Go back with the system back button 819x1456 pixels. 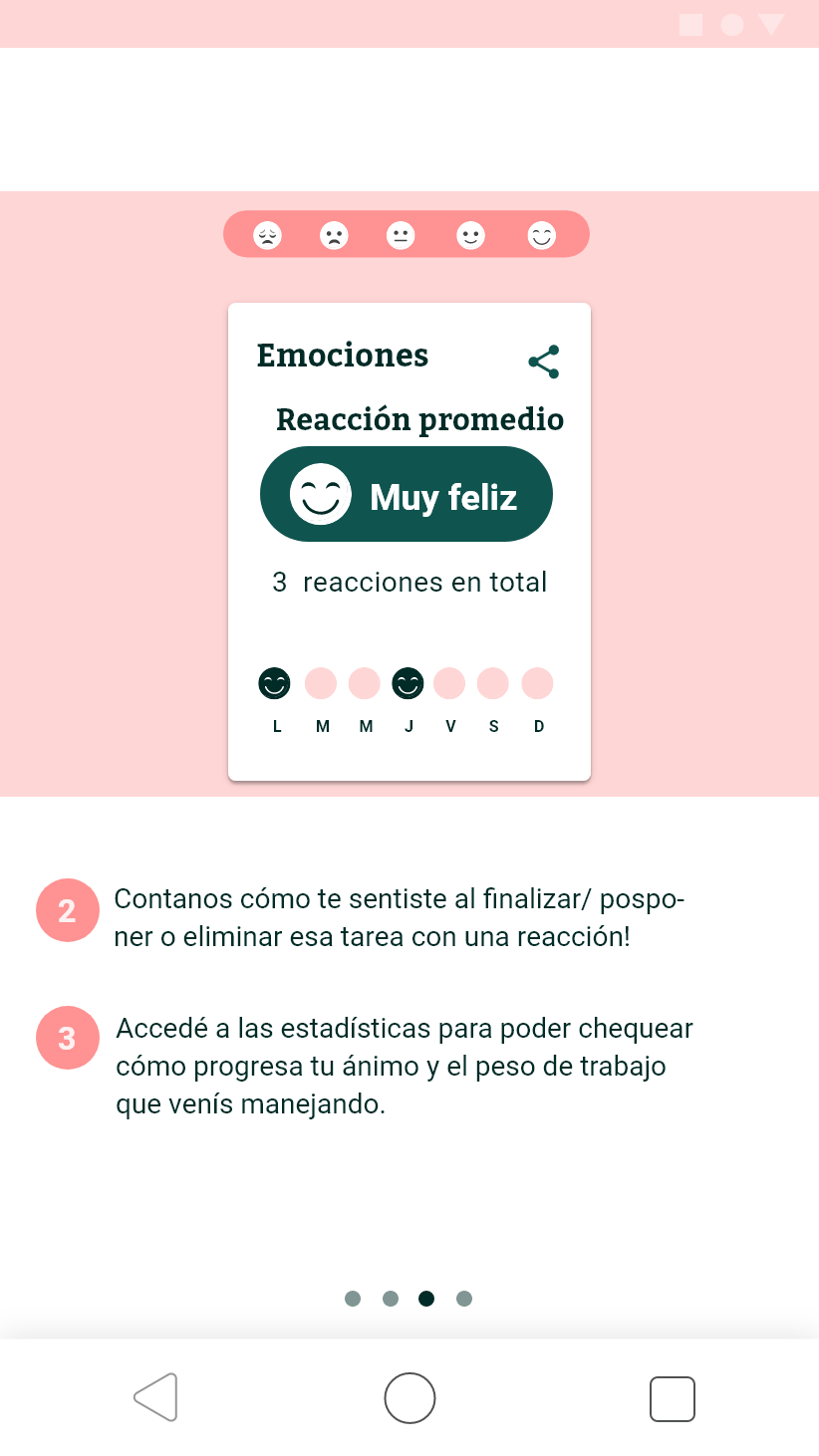(x=156, y=1398)
